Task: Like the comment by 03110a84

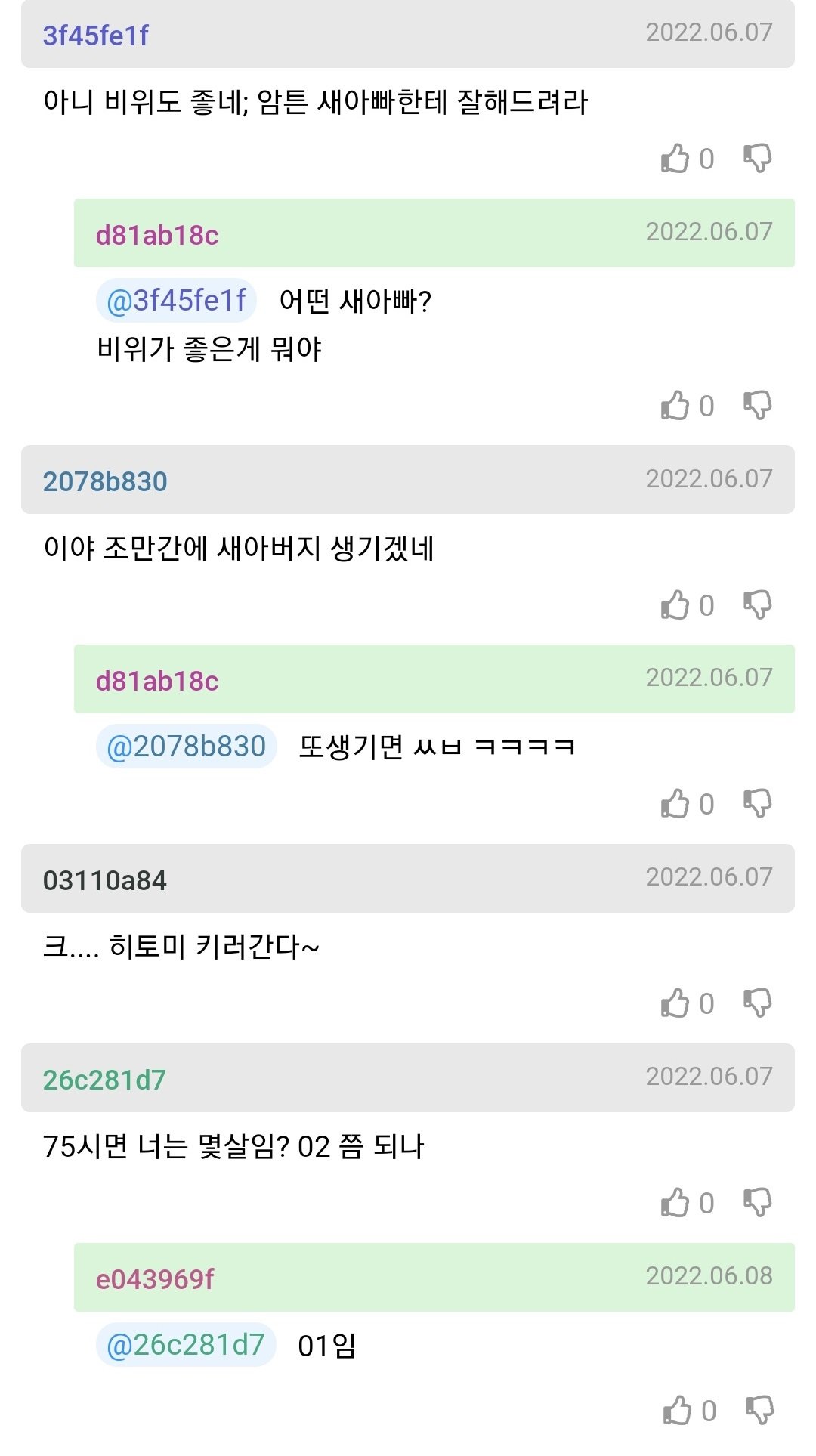Action: pos(675,1003)
